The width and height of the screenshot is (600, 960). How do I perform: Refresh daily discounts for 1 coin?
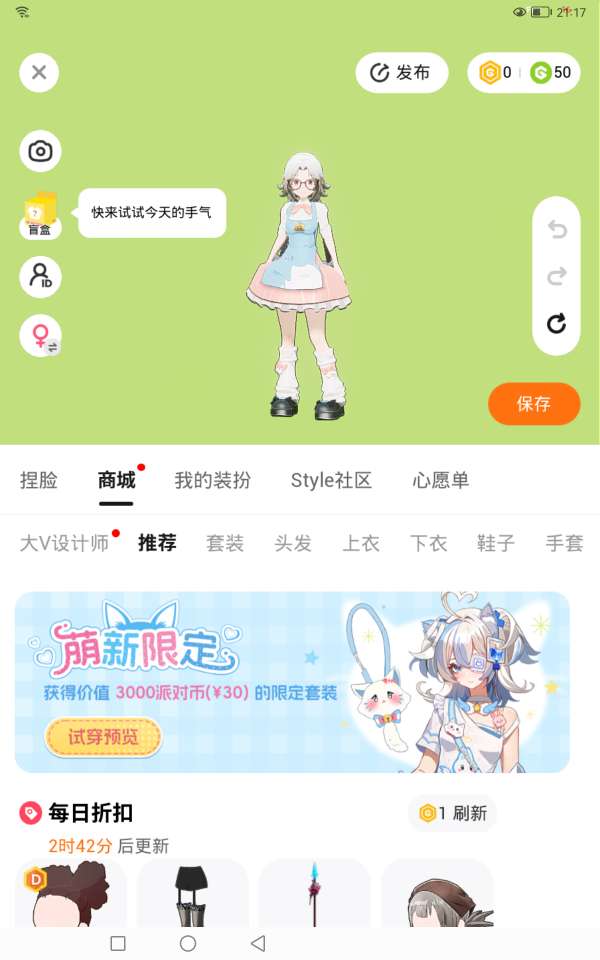coord(453,813)
